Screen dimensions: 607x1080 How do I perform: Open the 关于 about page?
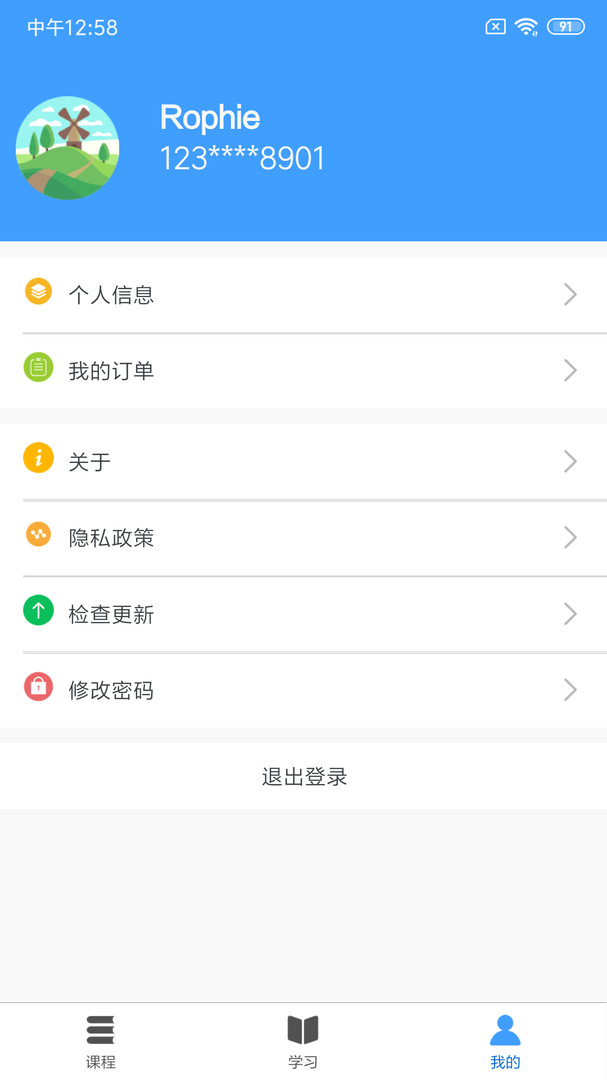[x=303, y=461]
